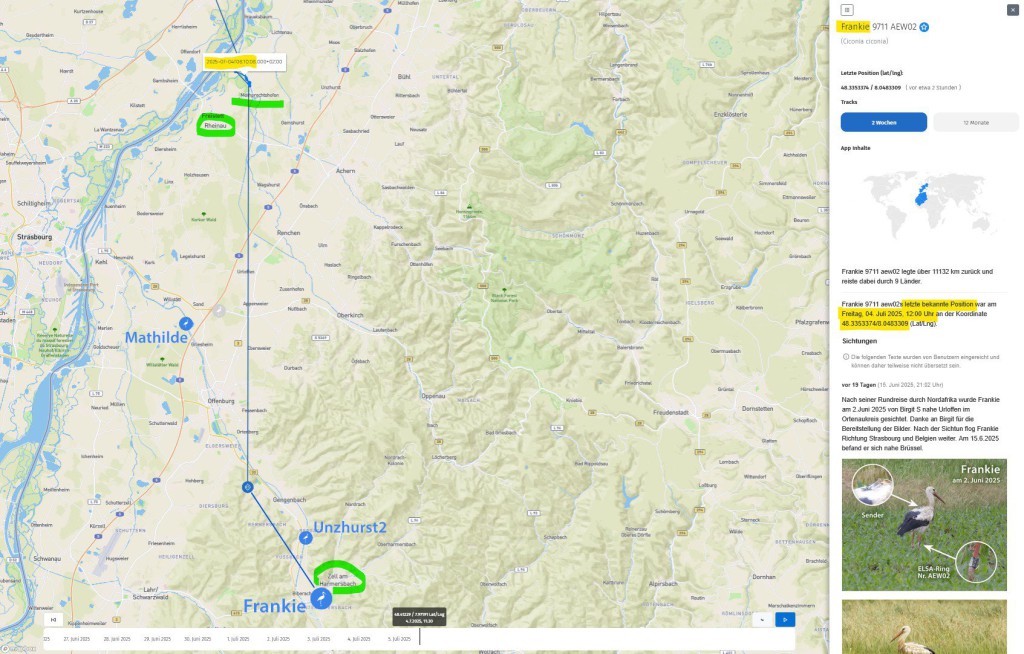Show the 2 Wochen track
Image resolution: width=1024 pixels, height=654 pixels.
tap(883, 122)
